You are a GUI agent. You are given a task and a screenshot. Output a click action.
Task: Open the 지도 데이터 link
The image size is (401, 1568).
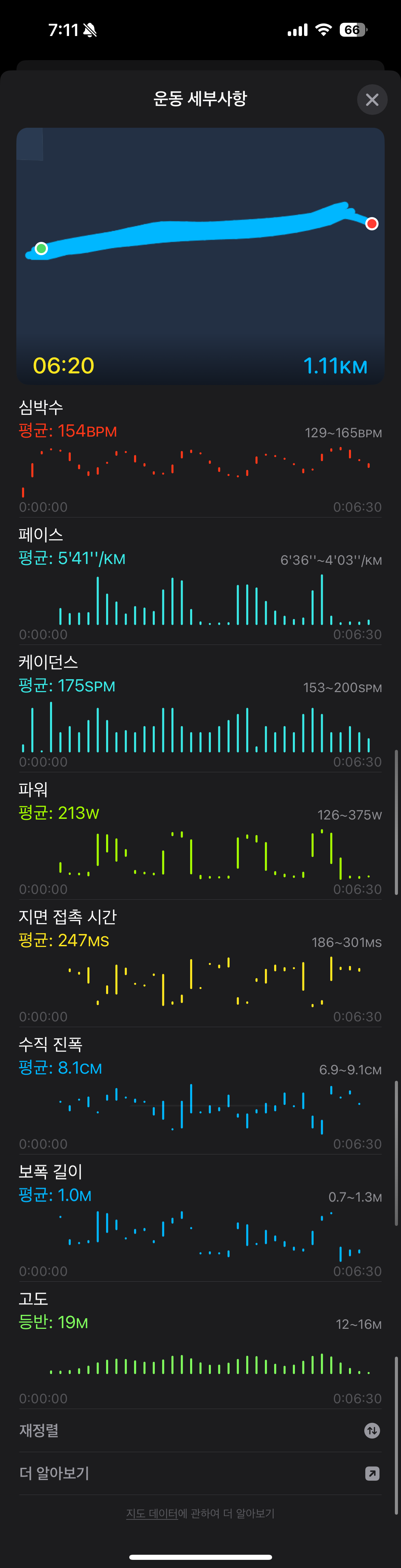pos(152,1513)
